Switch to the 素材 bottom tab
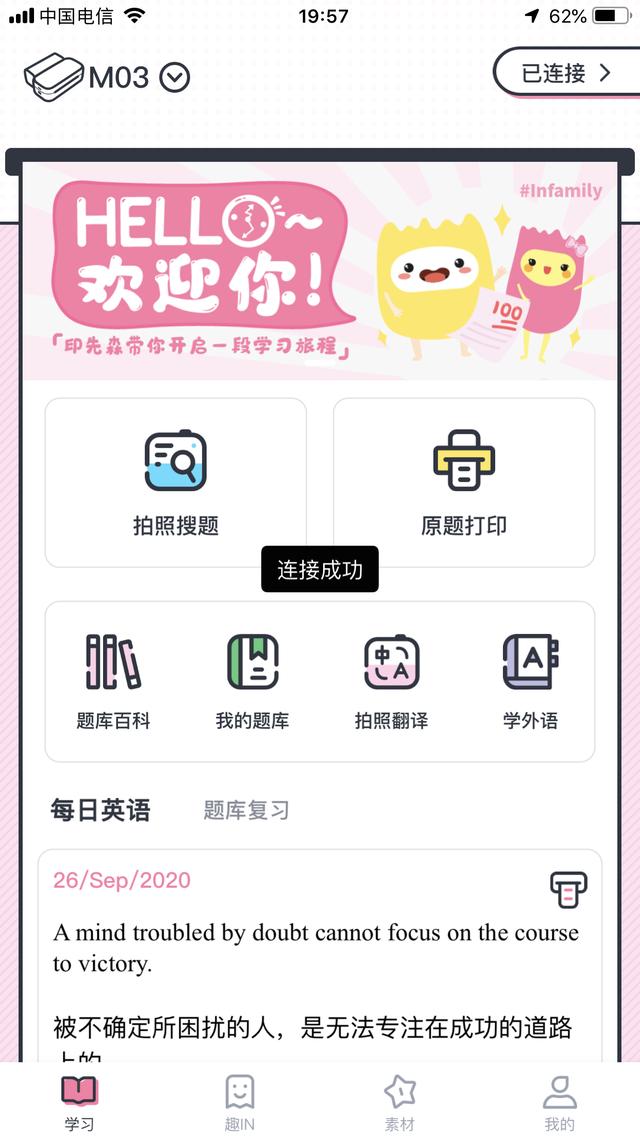Screen dimensions: 640x1138 400,1102
